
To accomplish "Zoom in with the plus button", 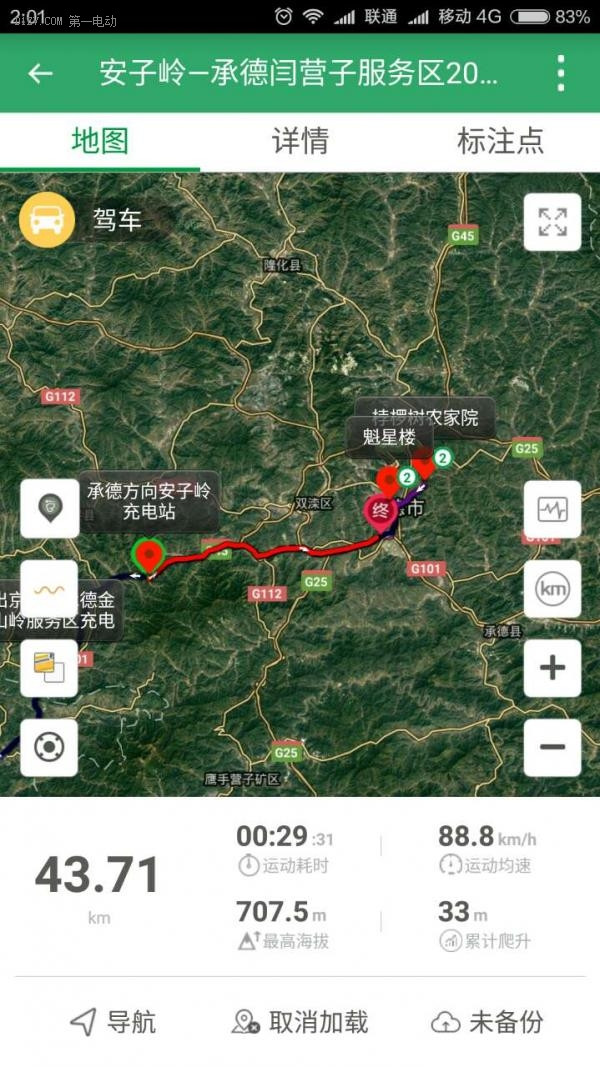I will [x=552, y=668].
